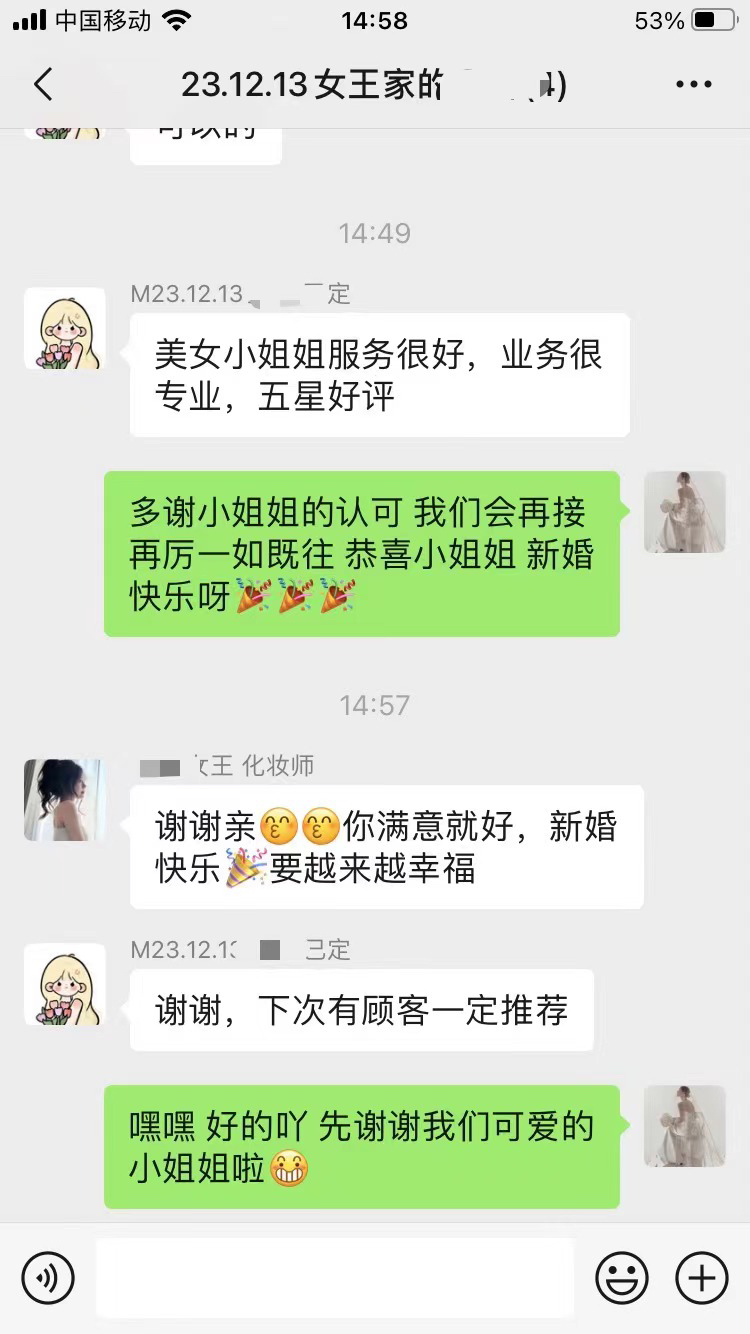Tap avatar beside the 新婚快乐呀 green message
Viewport: 750px width, 1334px height.
coord(685,512)
